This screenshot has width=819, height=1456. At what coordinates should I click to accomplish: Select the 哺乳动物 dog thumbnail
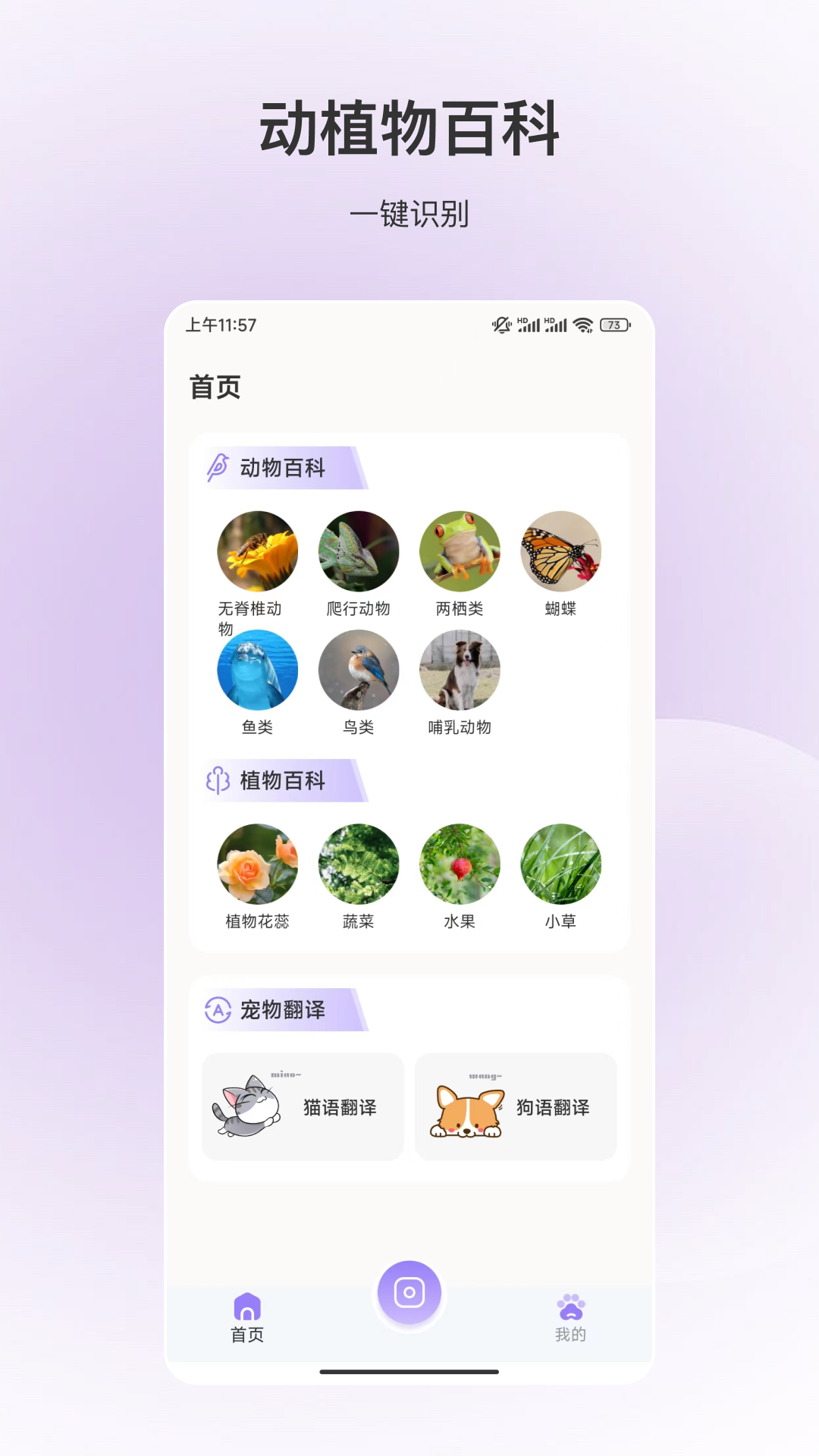(460, 669)
